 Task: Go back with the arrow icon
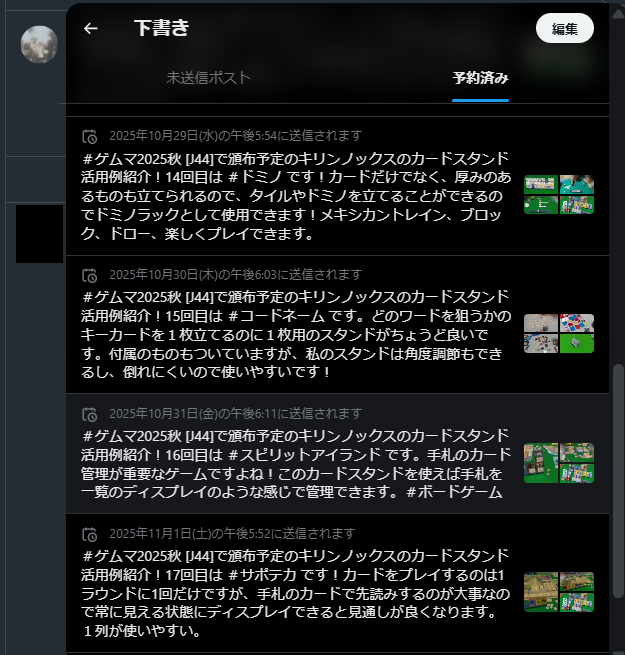pos(91,29)
